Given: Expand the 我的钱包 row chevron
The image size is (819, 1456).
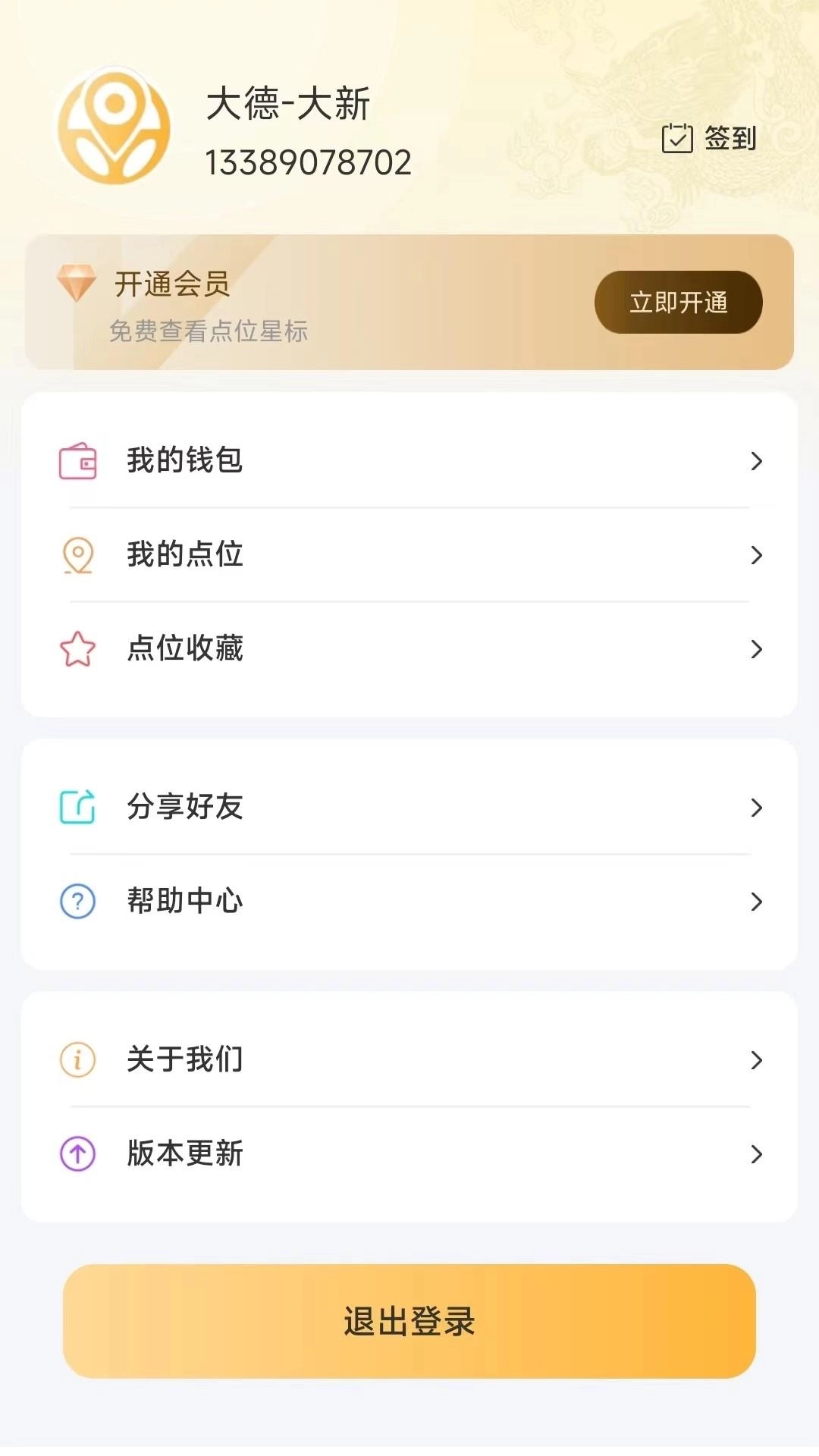Looking at the screenshot, I should 756,461.
